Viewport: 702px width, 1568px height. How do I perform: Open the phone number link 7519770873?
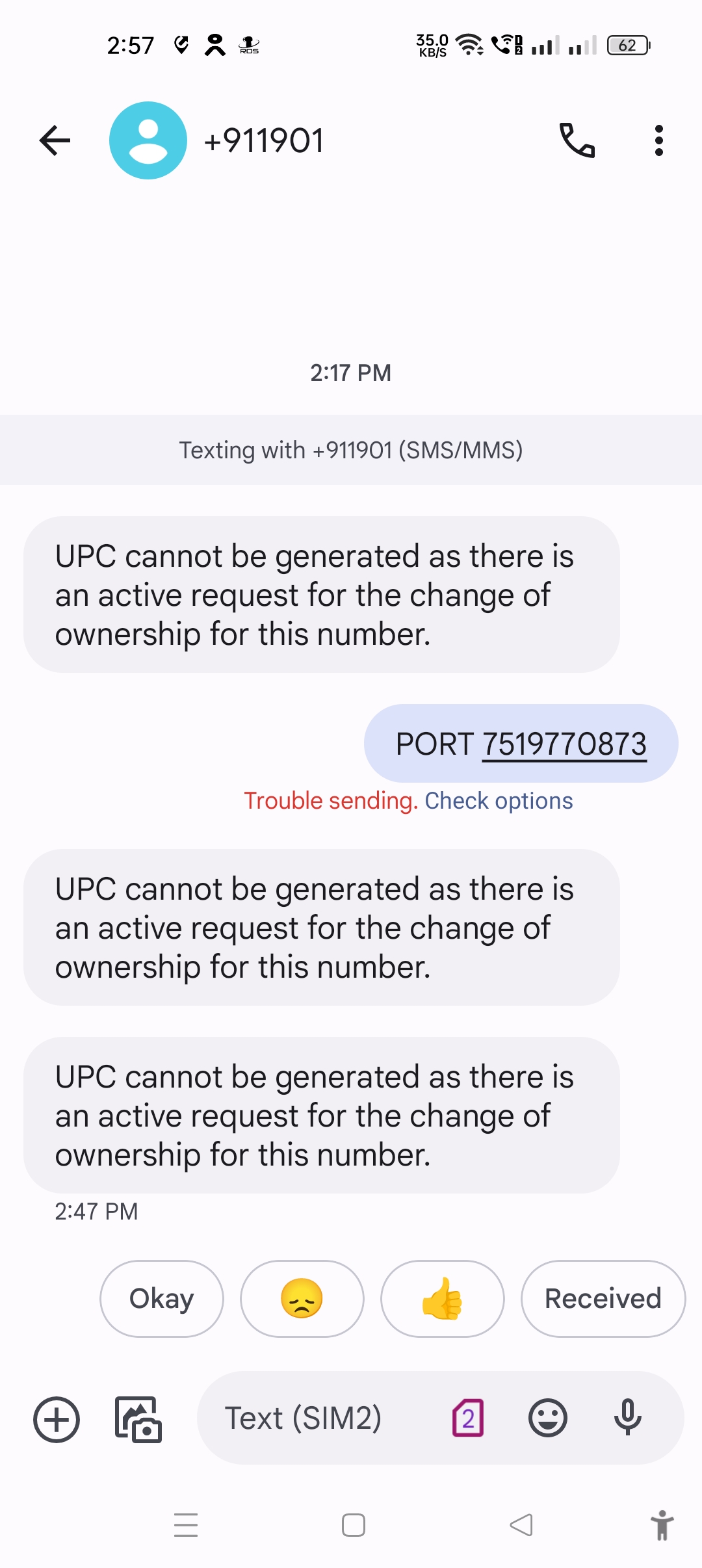564,744
